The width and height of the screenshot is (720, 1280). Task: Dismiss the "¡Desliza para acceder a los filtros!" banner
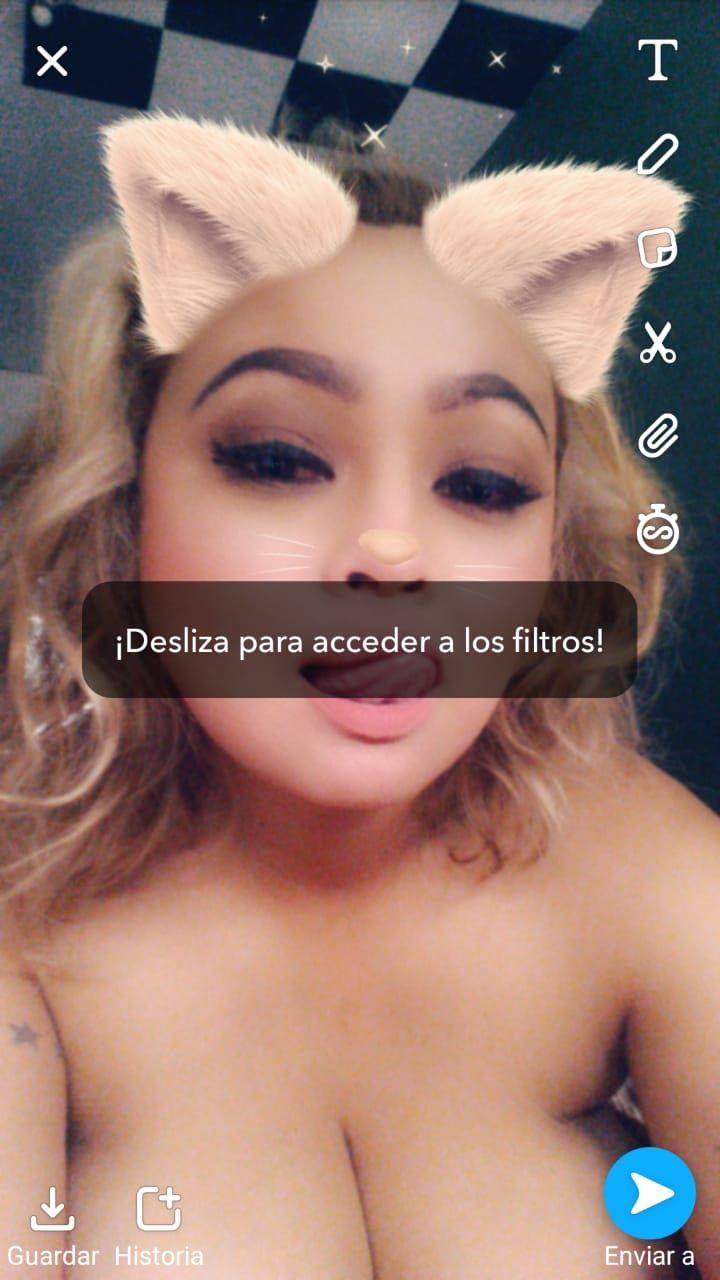tap(360, 643)
